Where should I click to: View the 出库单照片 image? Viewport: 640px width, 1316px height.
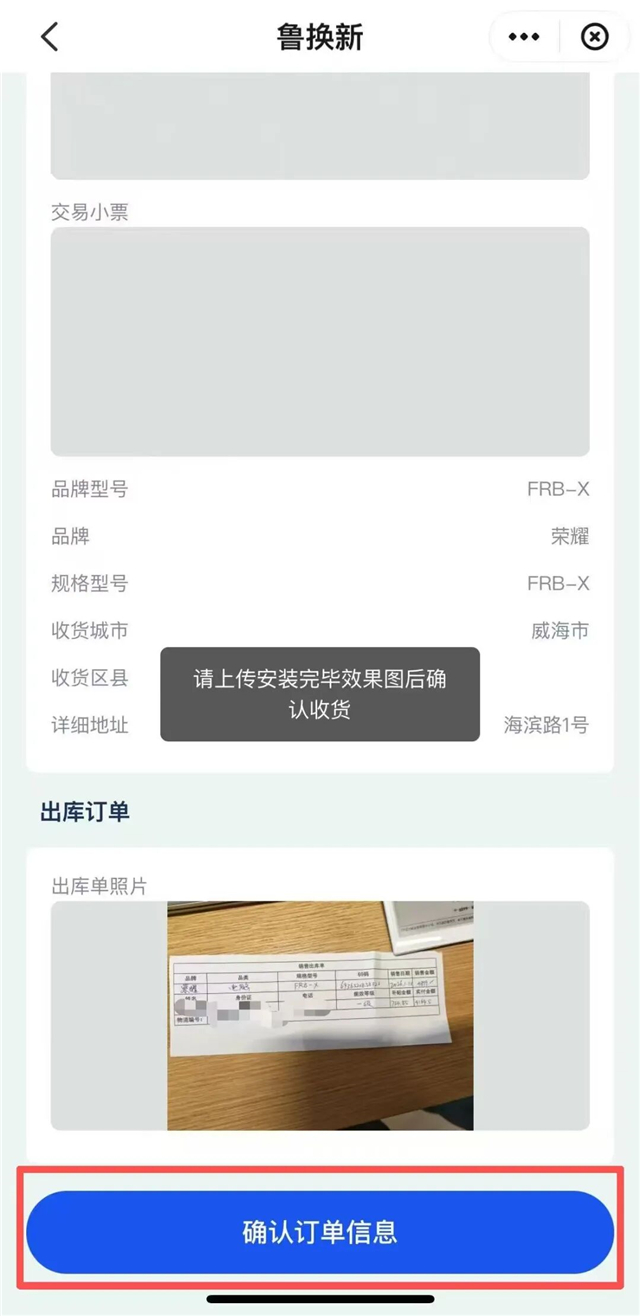point(320,1015)
